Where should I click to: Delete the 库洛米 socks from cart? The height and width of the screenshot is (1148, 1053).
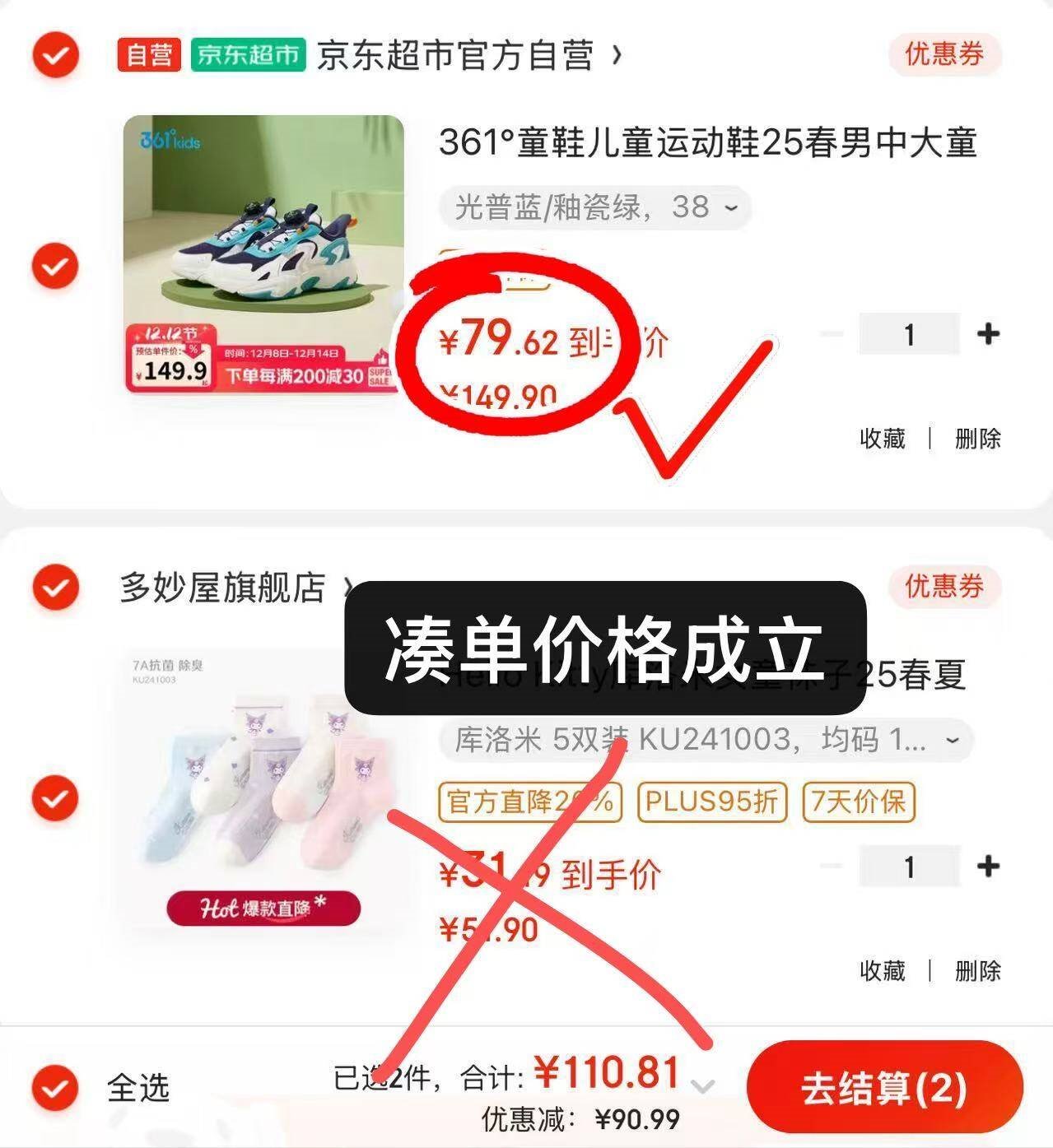[x=977, y=971]
